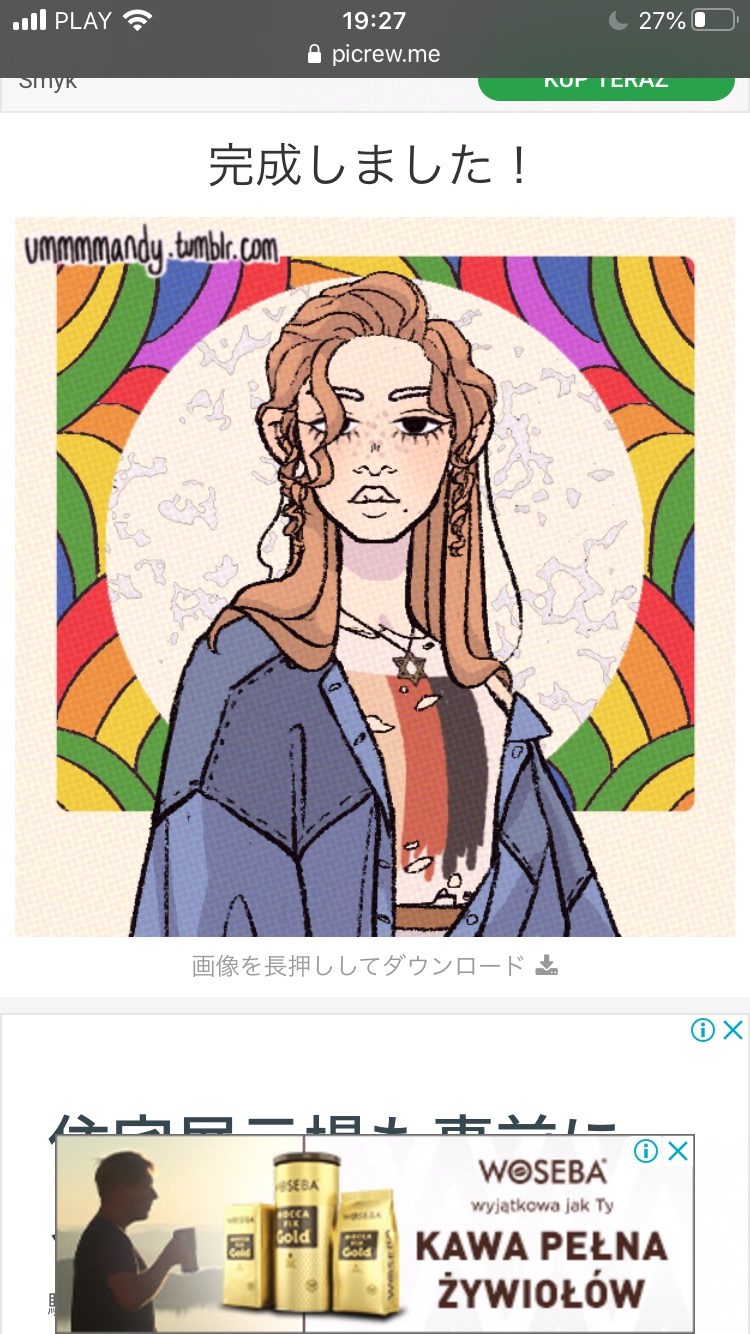This screenshot has height=1334, width=750.
Task: Open the Woseba ad info icon
Action: [646, 1151]
